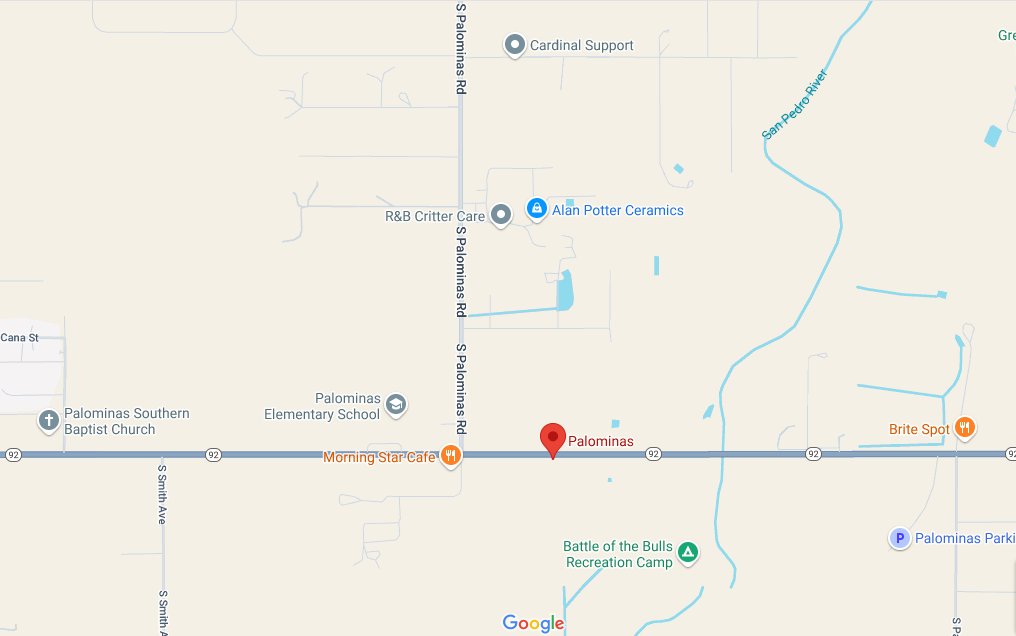Viewport: 1016px width, 636px height.
Task: Open Cardinal Support place marker
Action: (x=515, y=45)
